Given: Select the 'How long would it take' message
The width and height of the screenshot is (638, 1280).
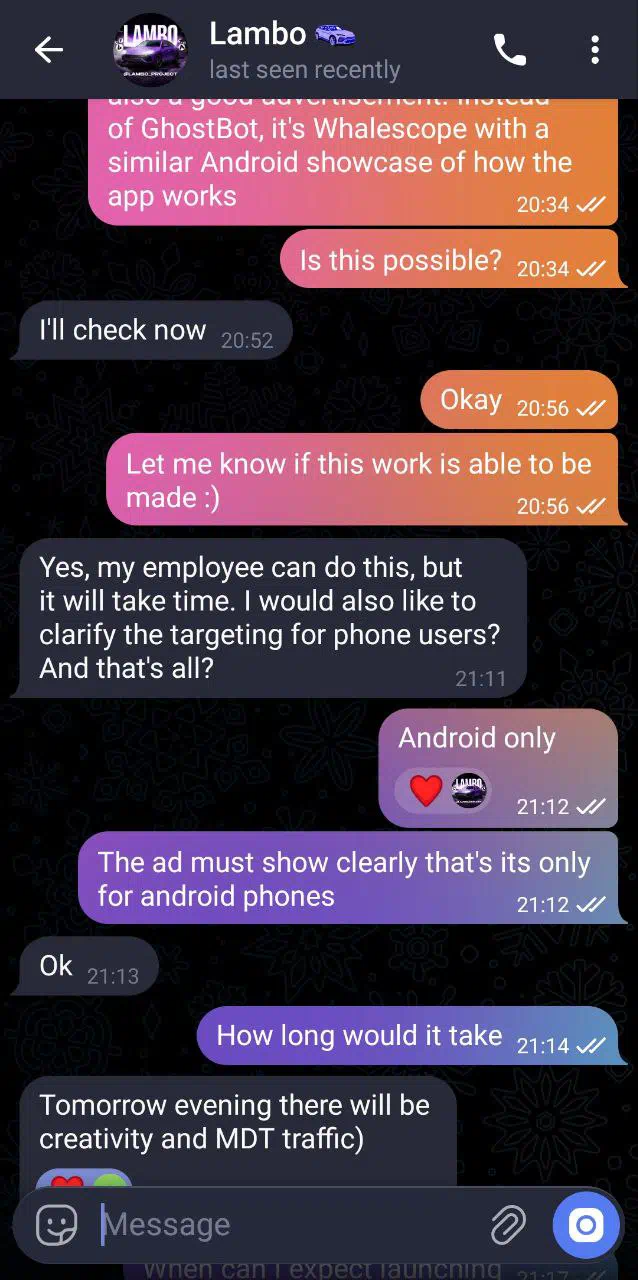Looking at the screenshot, I should tap(360, 1036).
